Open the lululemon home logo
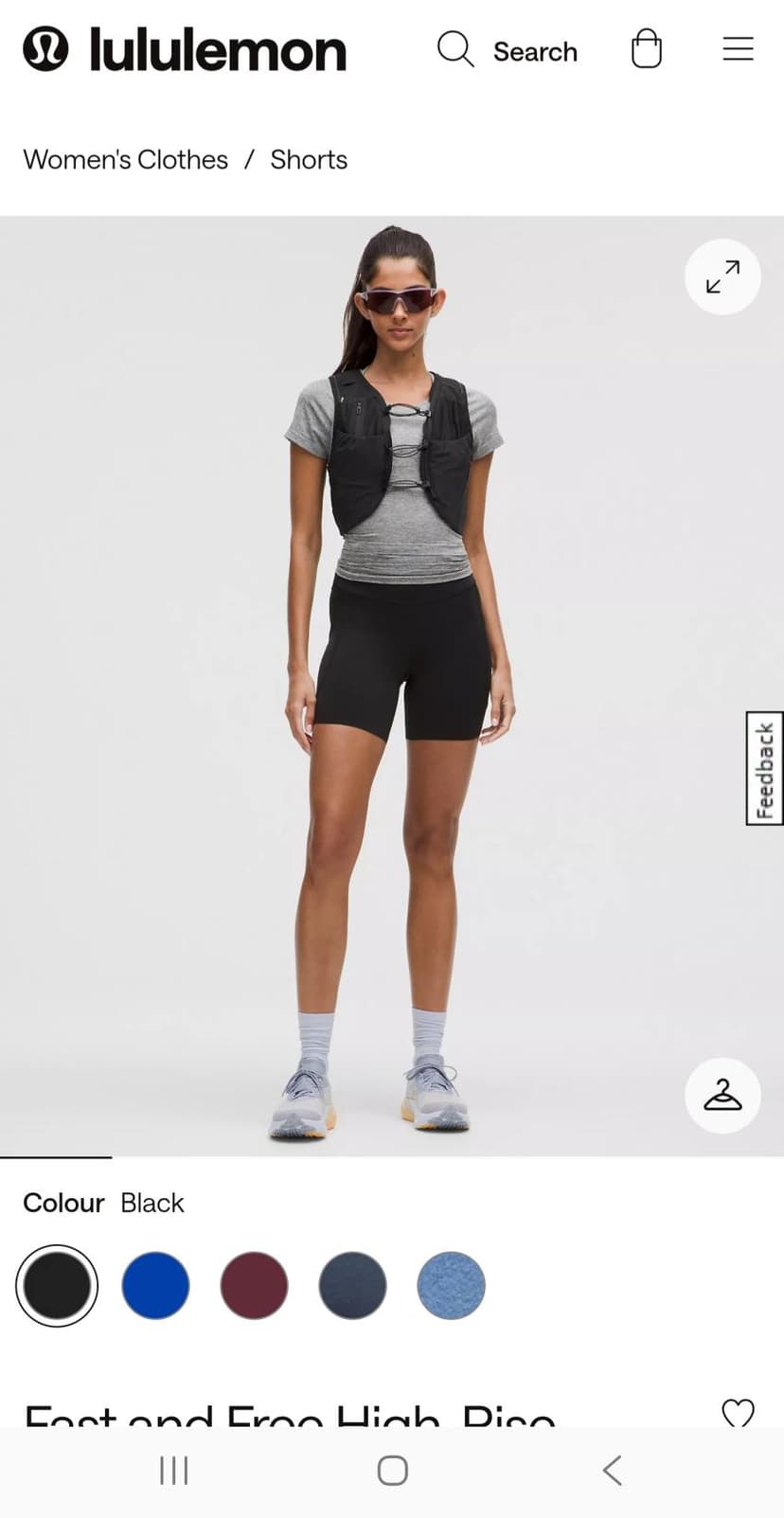Viewport: 784px width, 1518px height. click(x=185, y=49)
